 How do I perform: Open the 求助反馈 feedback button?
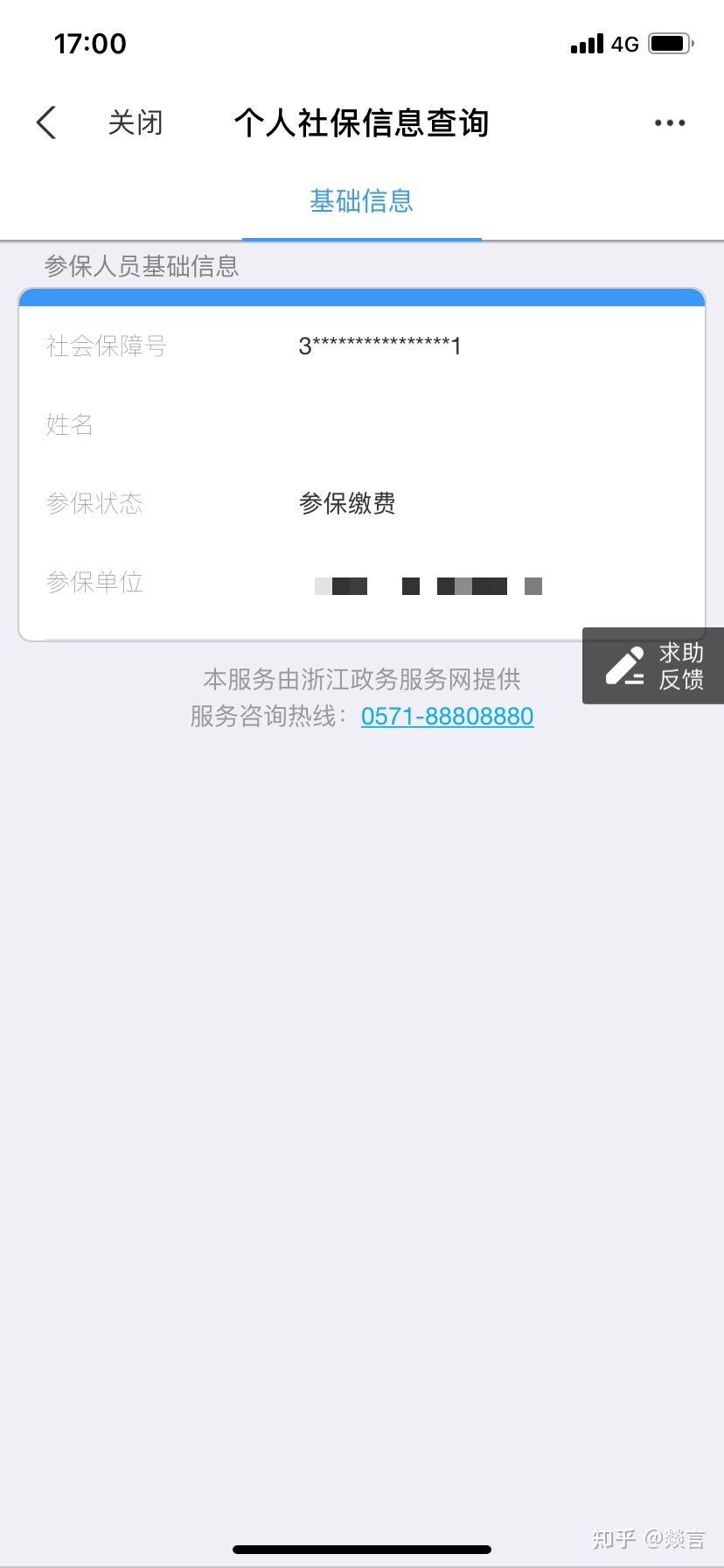pos(653,666)
